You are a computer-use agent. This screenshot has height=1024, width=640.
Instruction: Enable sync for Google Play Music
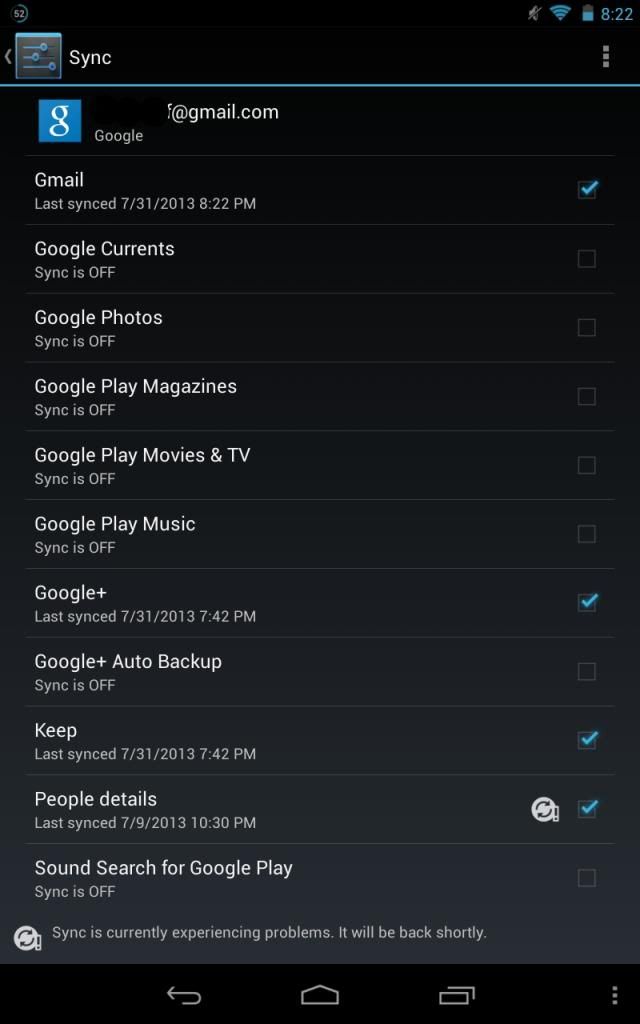click(587, 534)
